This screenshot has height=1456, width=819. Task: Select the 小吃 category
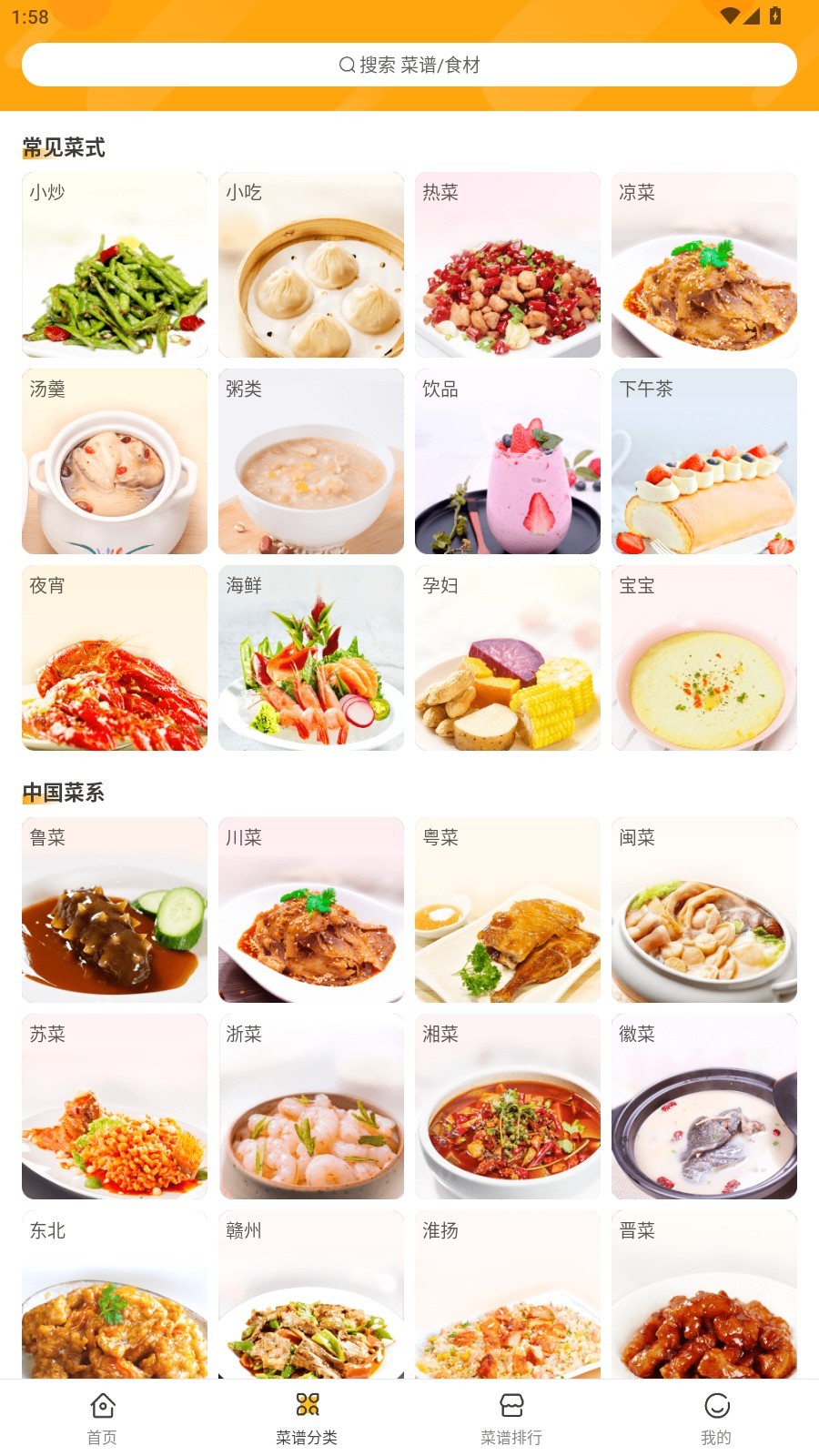311,265
